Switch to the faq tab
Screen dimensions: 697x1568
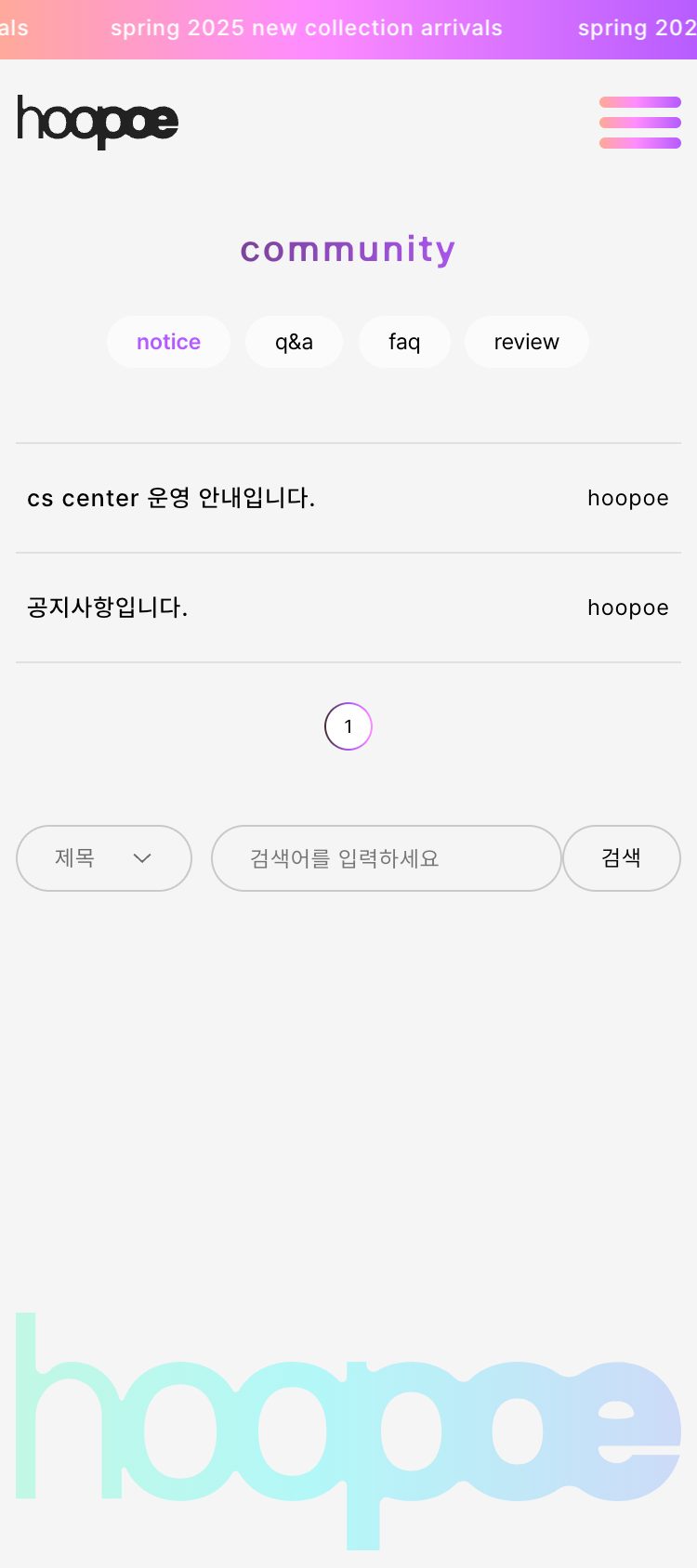(404, 342)
